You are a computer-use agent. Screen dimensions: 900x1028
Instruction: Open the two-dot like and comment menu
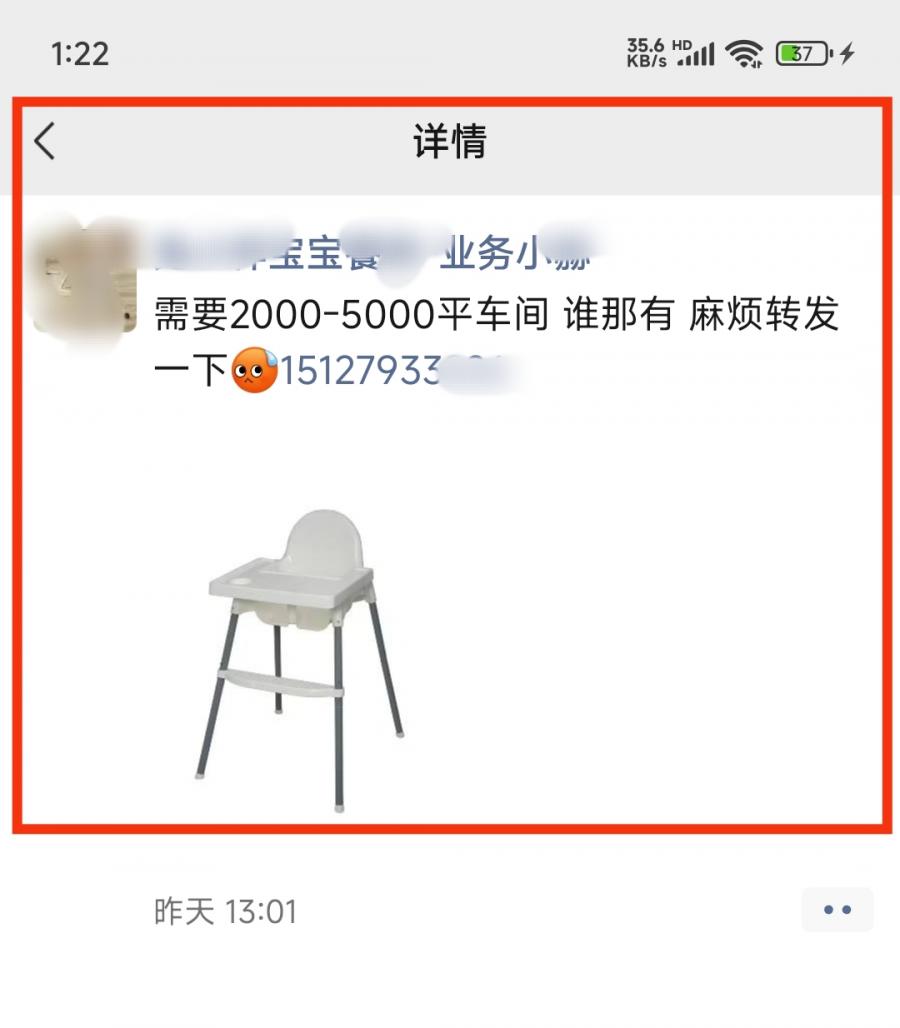(x=837, y=910)
